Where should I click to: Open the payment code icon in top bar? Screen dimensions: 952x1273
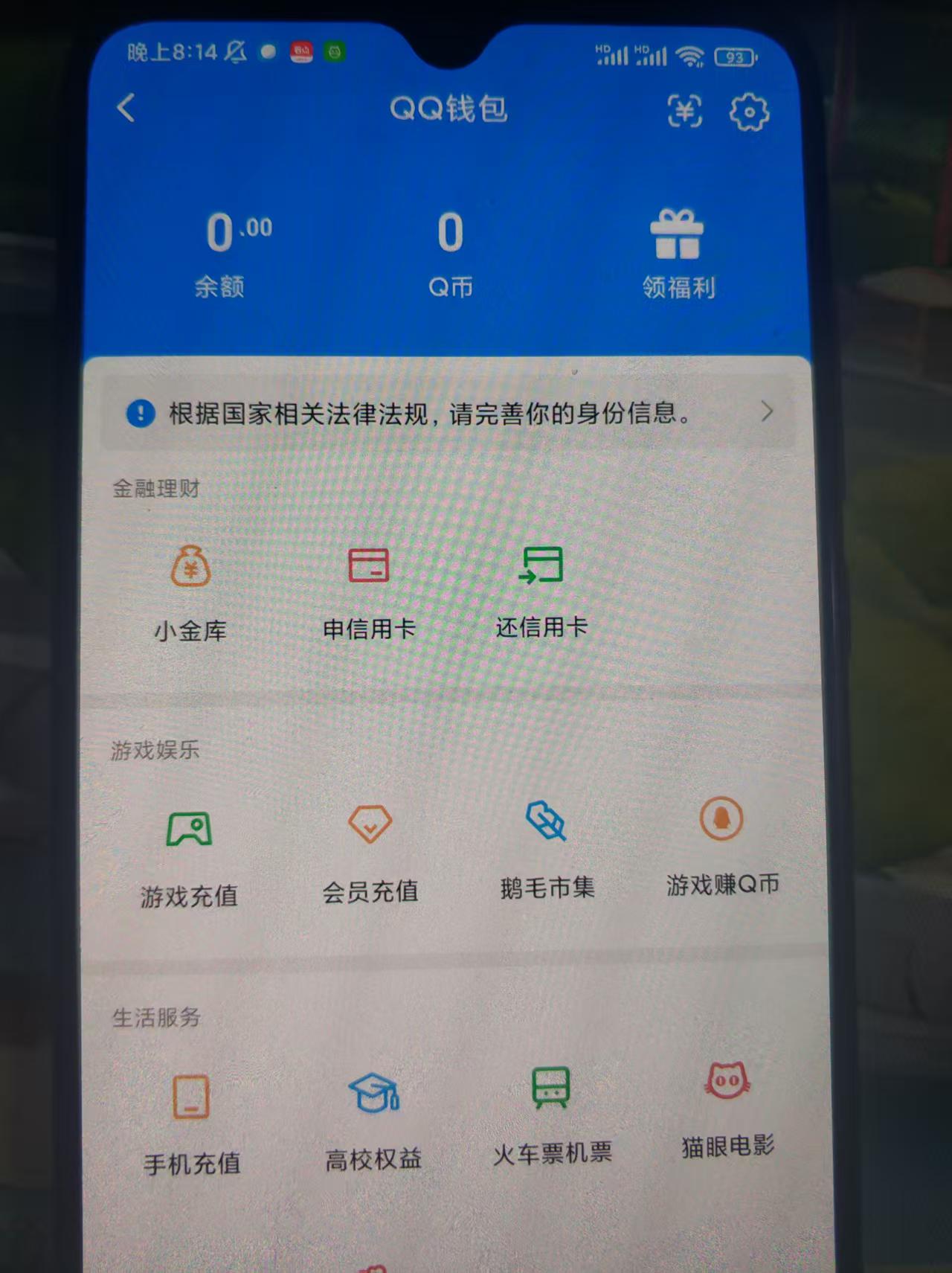tap(685, 111)
